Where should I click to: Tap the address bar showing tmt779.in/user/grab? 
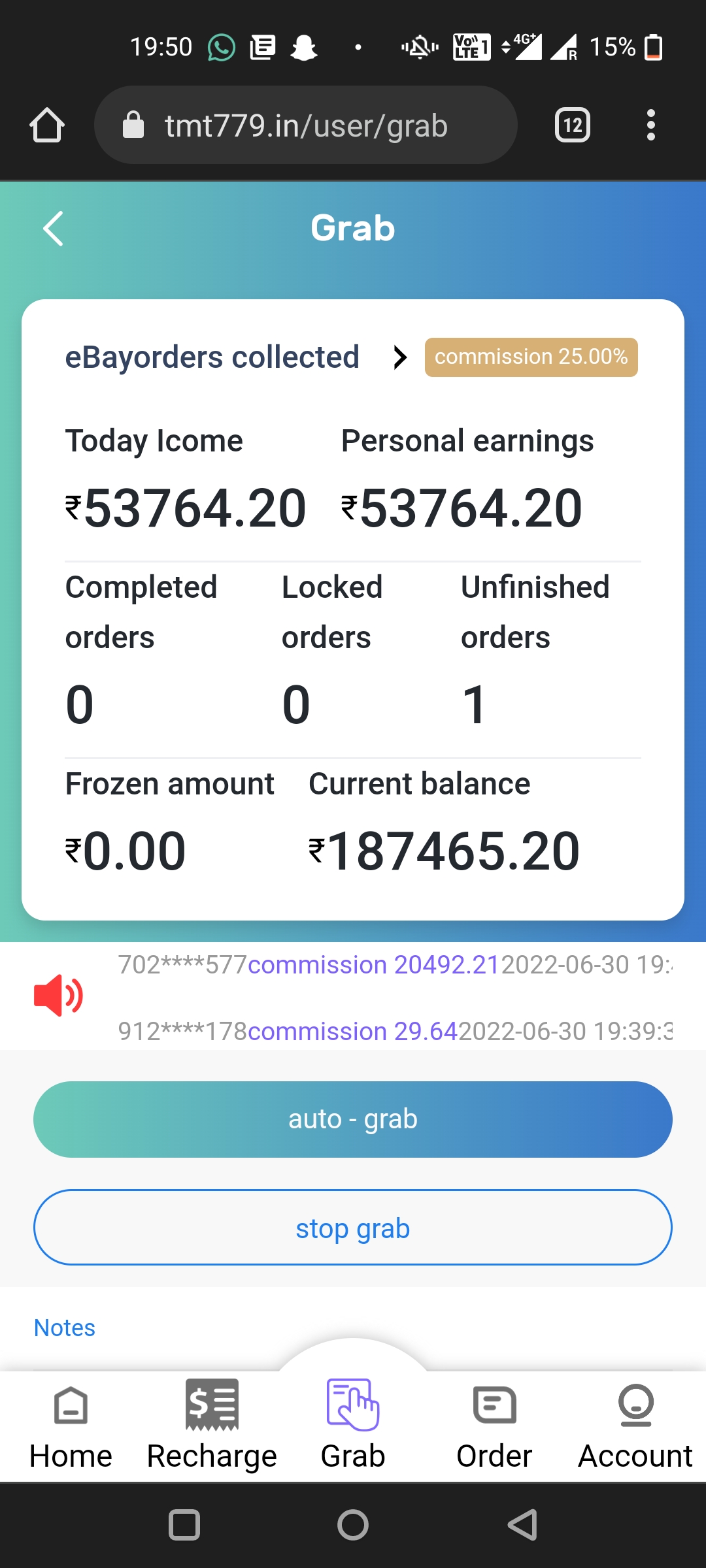point(305,125)
